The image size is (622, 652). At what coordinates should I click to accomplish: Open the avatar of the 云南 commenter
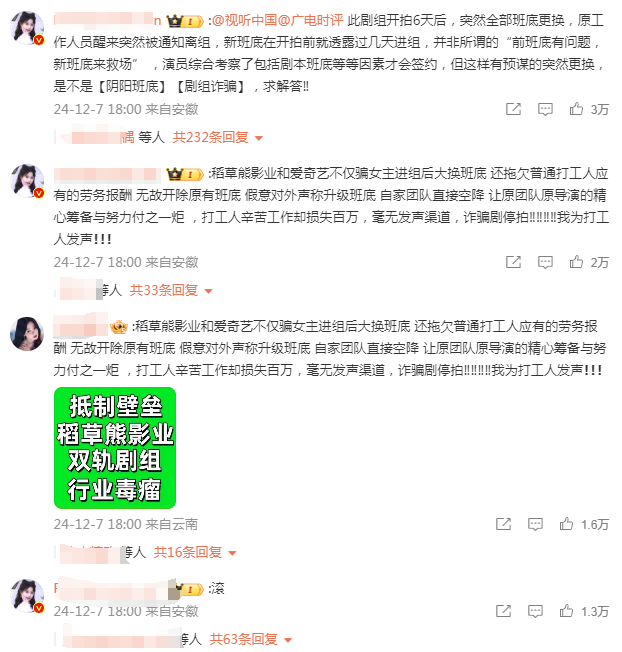coord(26,335)
